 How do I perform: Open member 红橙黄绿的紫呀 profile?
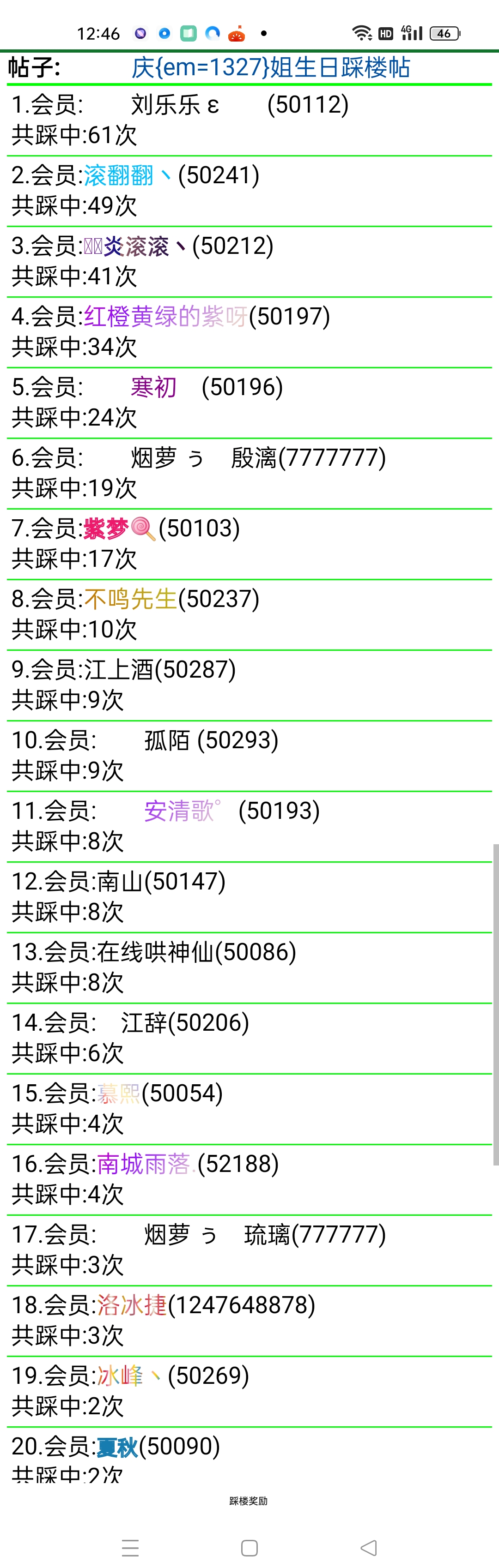pyautogui.click(x=165, y=317)
